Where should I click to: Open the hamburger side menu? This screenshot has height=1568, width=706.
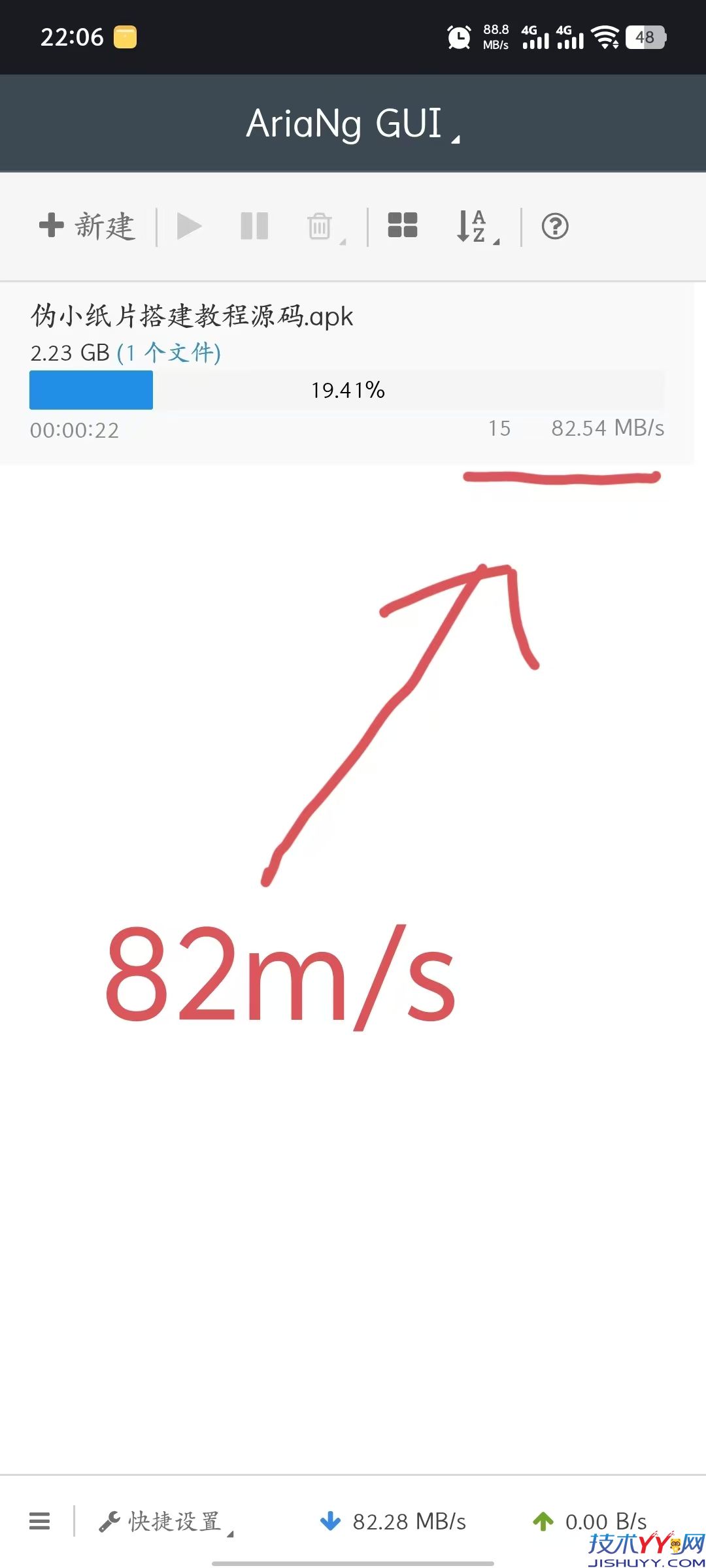(x=40, y=1521)
